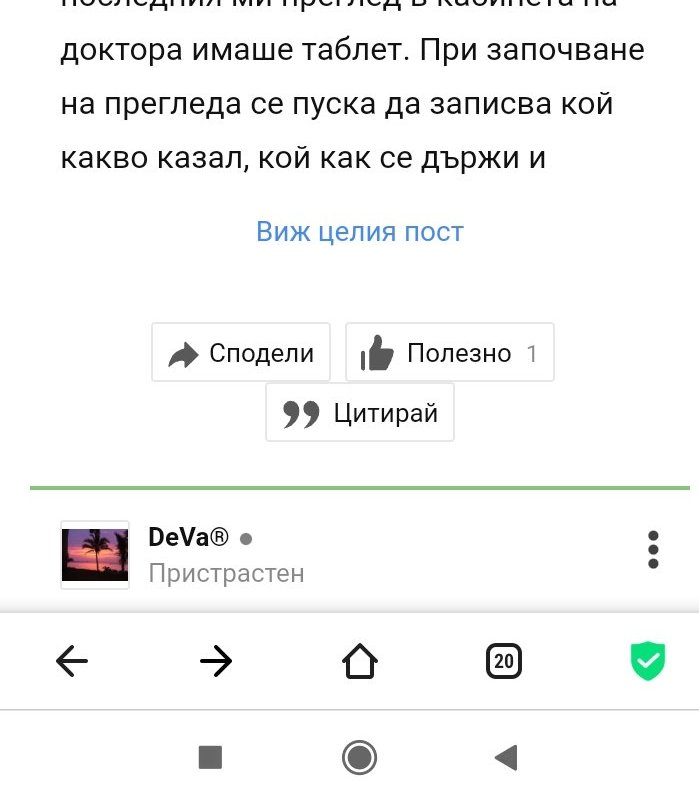Open DeVa® username profile link
This screenshot has height=805, width=699.
[x=188, y=538]
